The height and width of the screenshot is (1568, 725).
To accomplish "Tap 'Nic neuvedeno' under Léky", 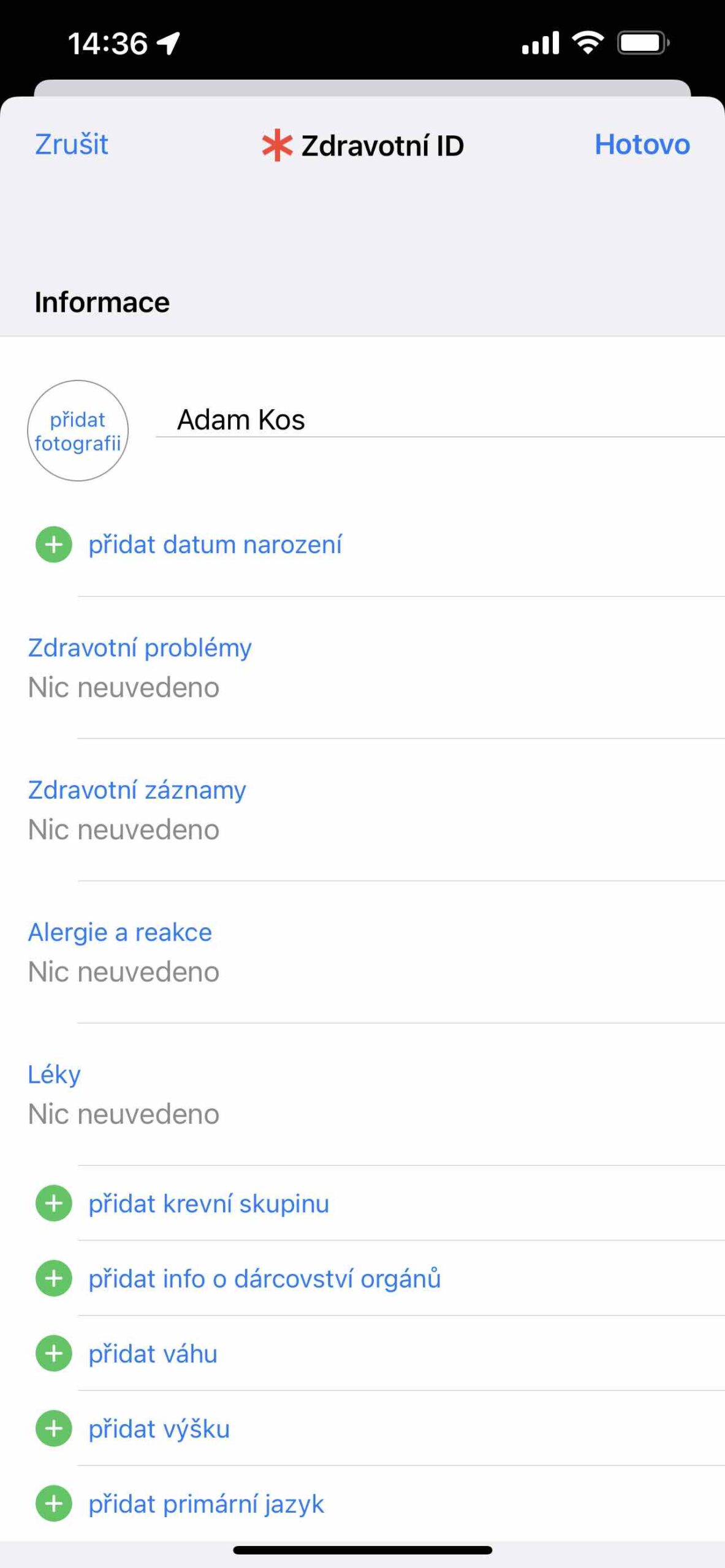I will pos(123,1114).
